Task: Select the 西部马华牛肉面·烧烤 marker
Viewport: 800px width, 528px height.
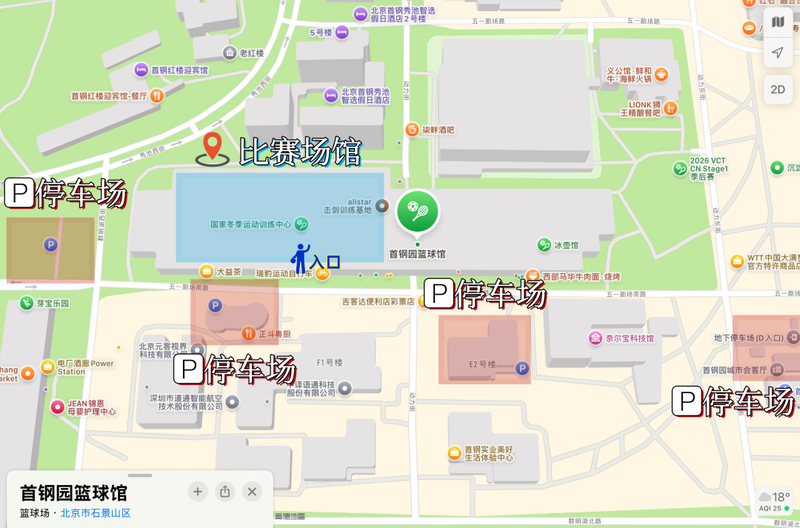Action: (x=533, y=276)
